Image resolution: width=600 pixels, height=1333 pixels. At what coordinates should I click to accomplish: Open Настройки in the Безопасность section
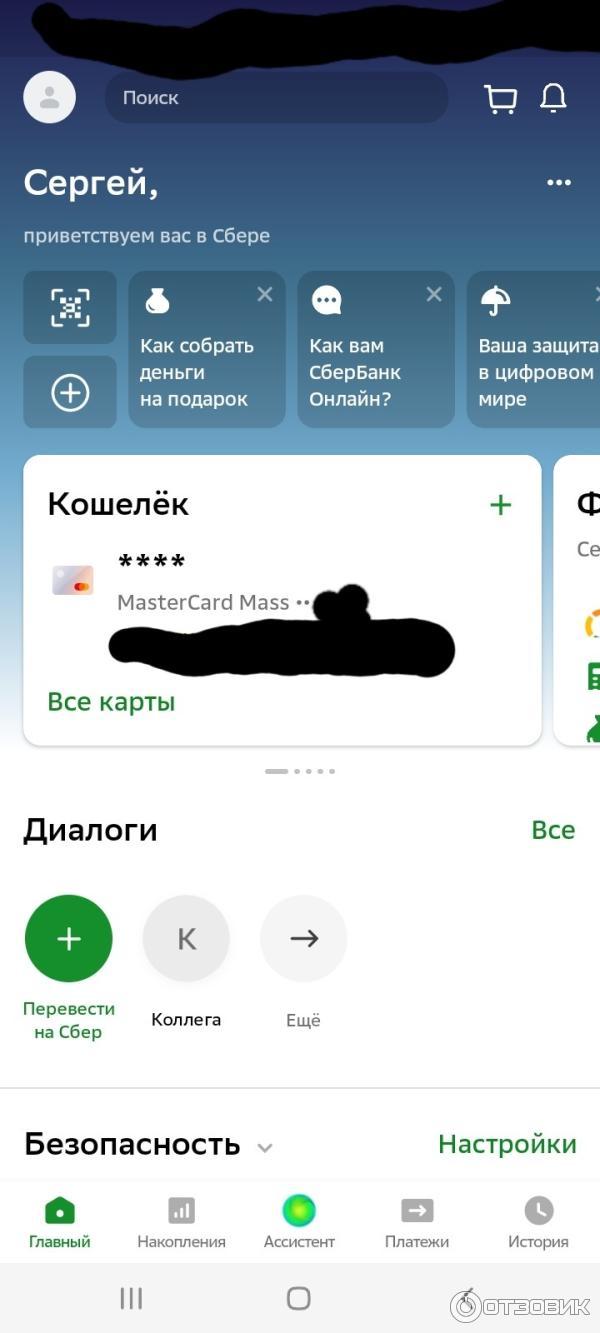pyautogui.click(x=507, y=1144)
